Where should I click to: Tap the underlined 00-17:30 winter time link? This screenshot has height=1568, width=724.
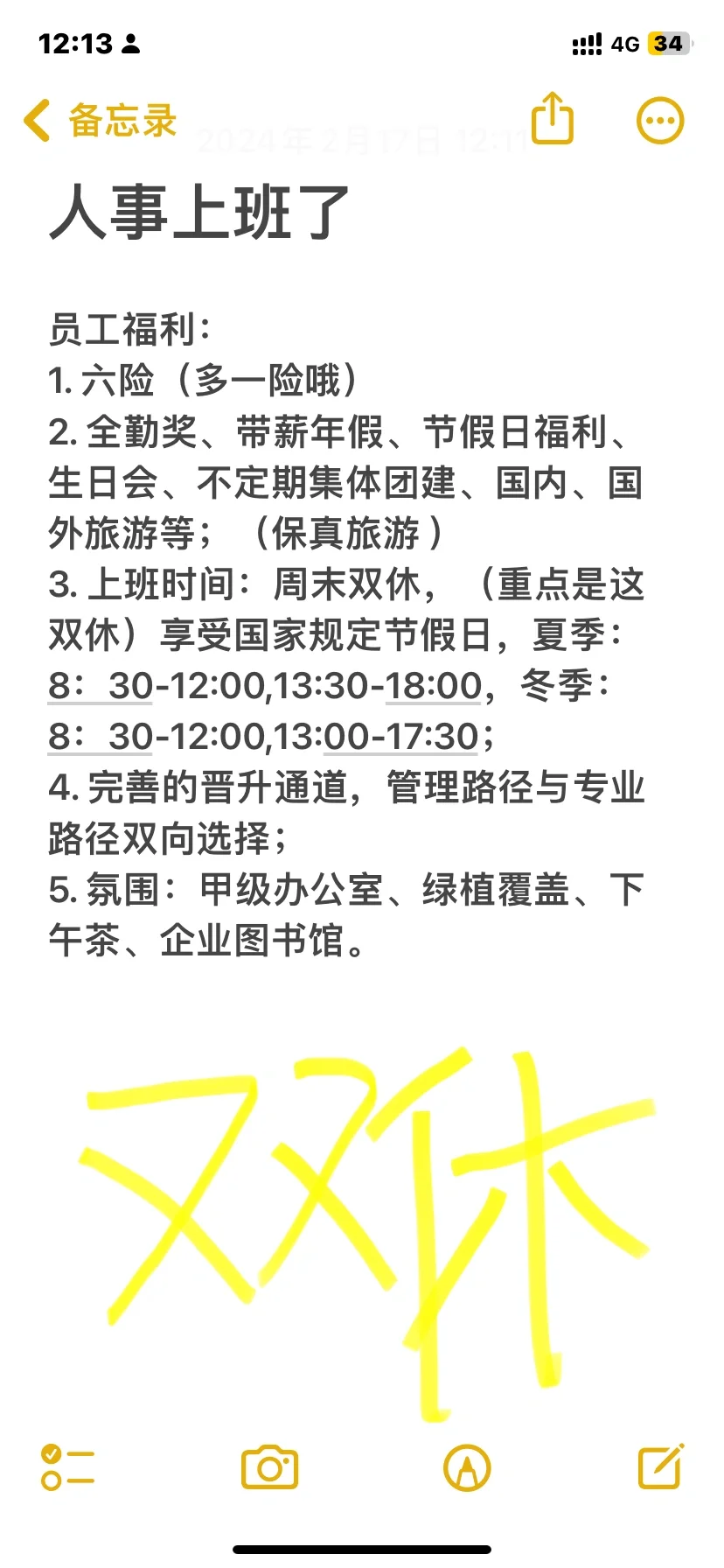[401, 737]
